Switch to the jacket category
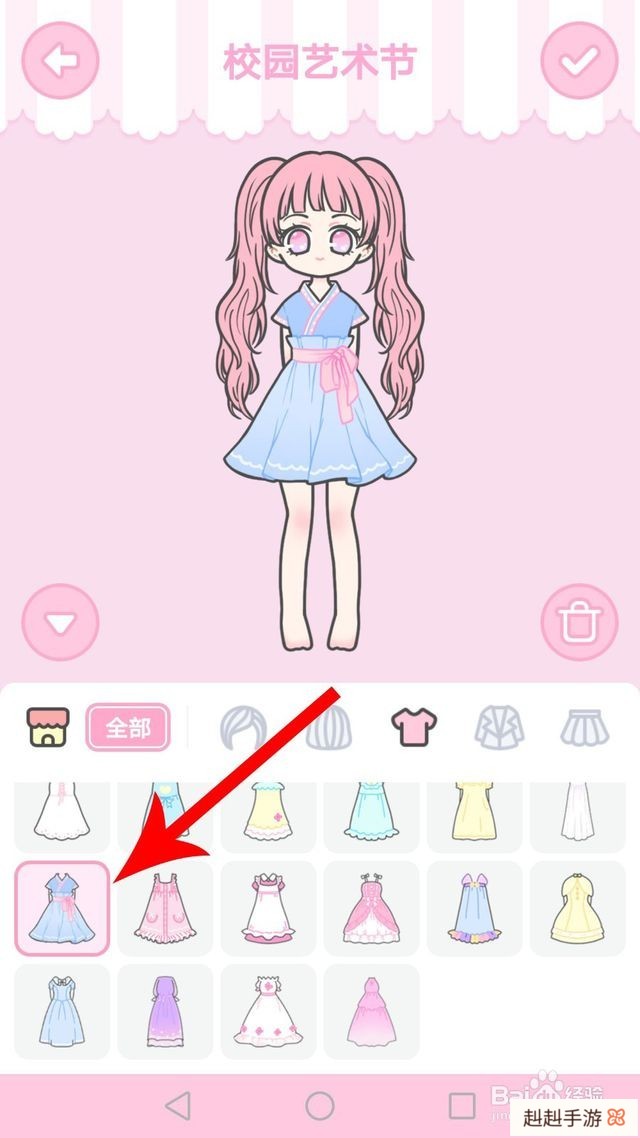 tap(497, 727)
